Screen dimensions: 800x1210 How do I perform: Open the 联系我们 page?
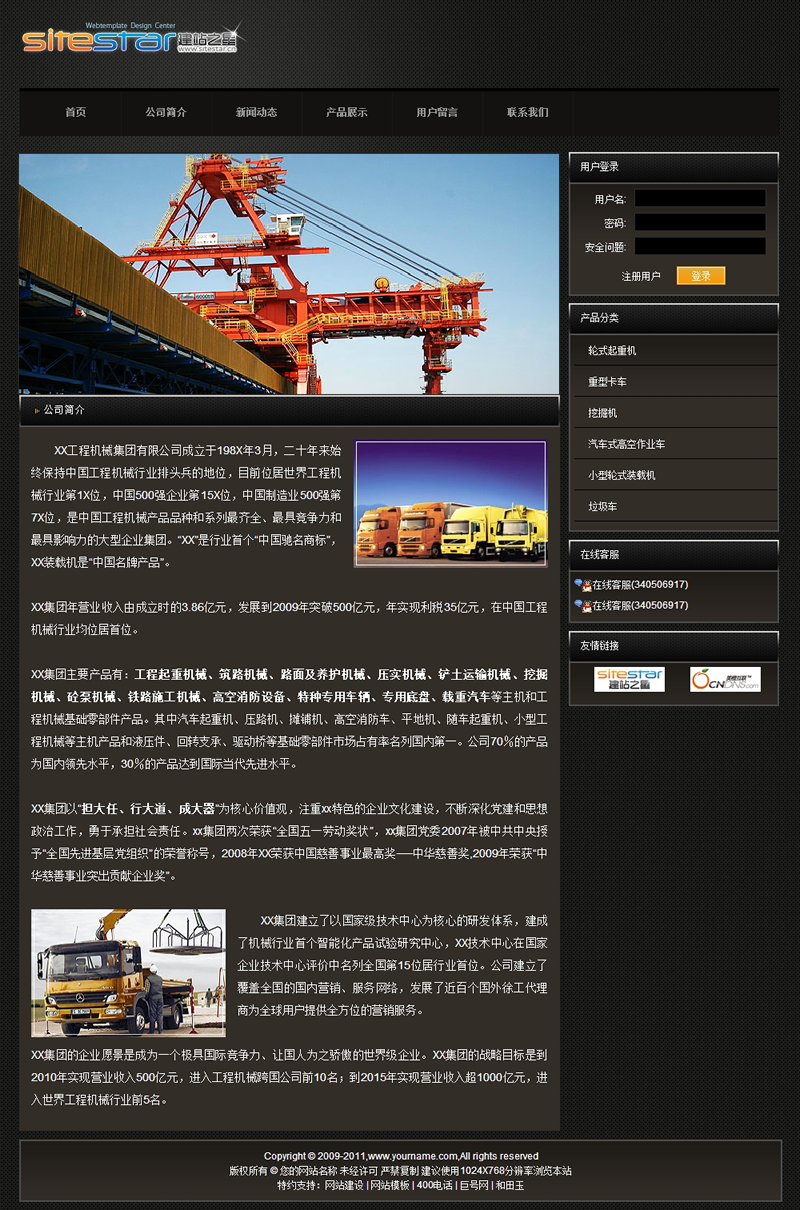click(527, 112)
